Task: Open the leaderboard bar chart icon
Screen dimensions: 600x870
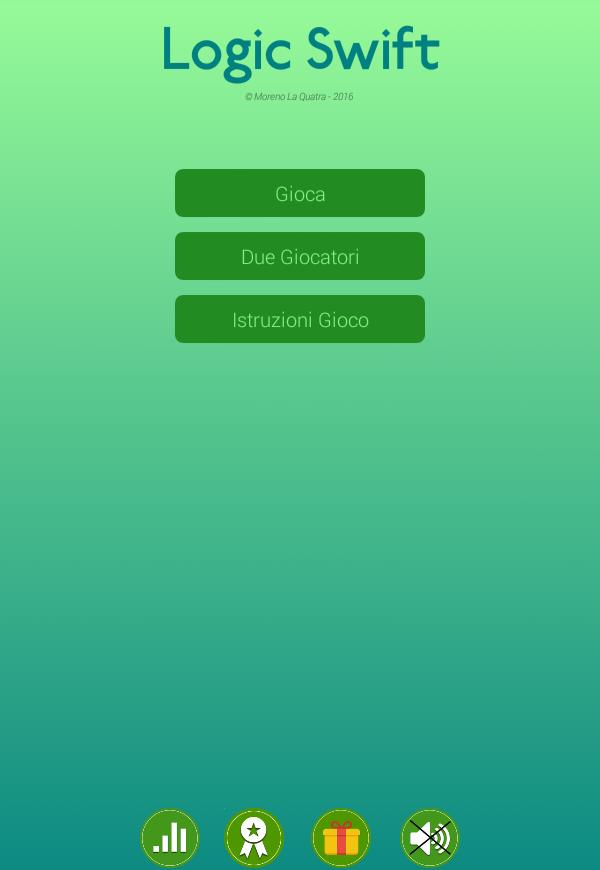Action: click(170, 837)
